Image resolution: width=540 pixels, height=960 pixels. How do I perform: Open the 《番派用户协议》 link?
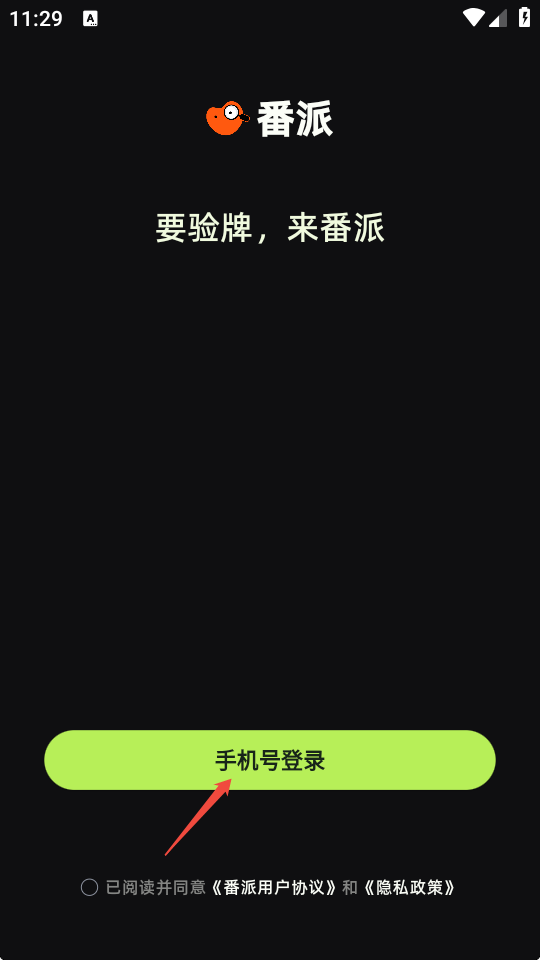pos(274,887)
